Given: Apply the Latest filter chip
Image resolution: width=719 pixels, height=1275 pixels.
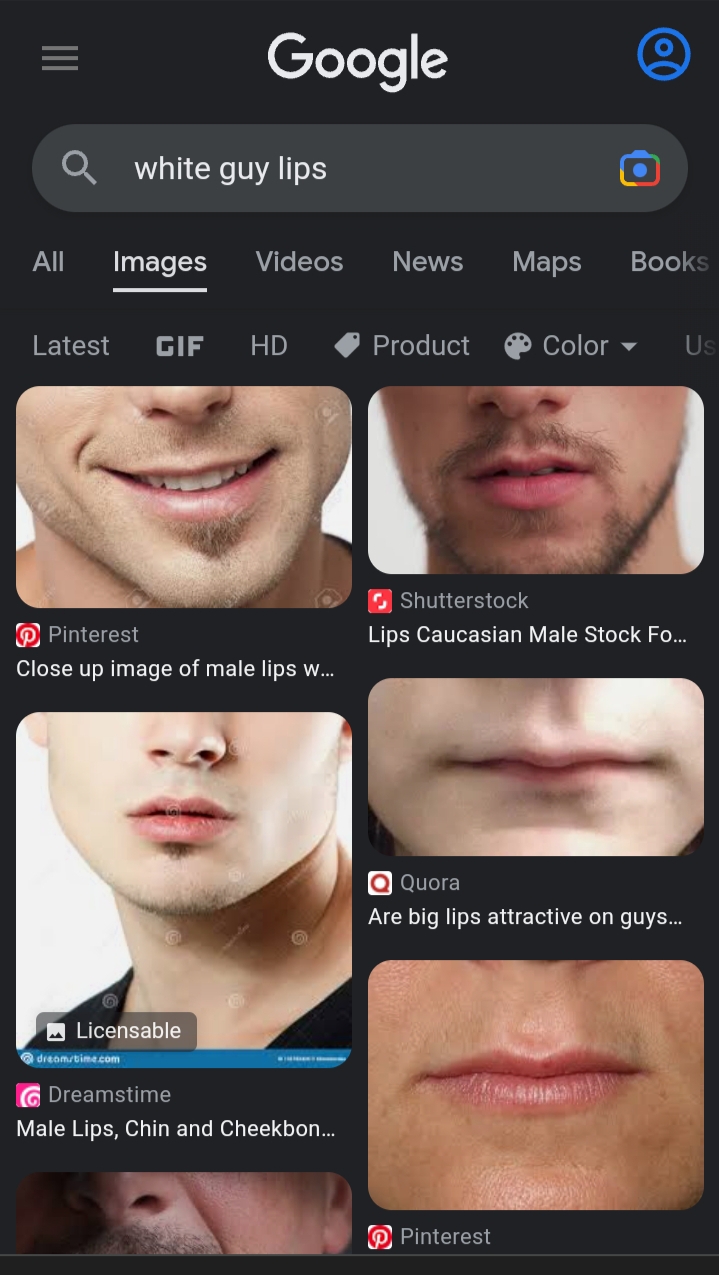Looking at the screenshot, I should (71, 346).
